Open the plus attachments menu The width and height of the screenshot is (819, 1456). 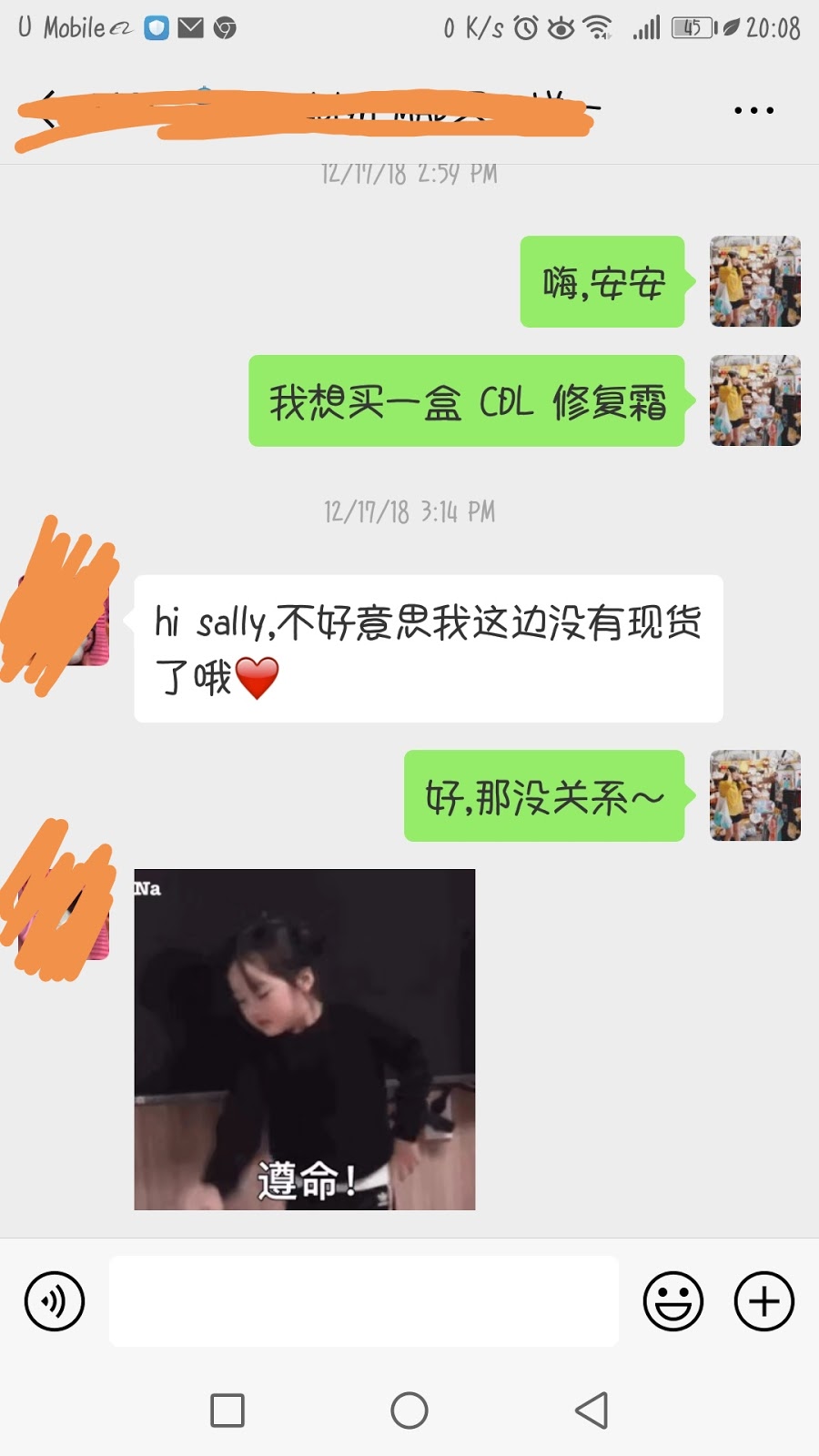[763, 1300]
